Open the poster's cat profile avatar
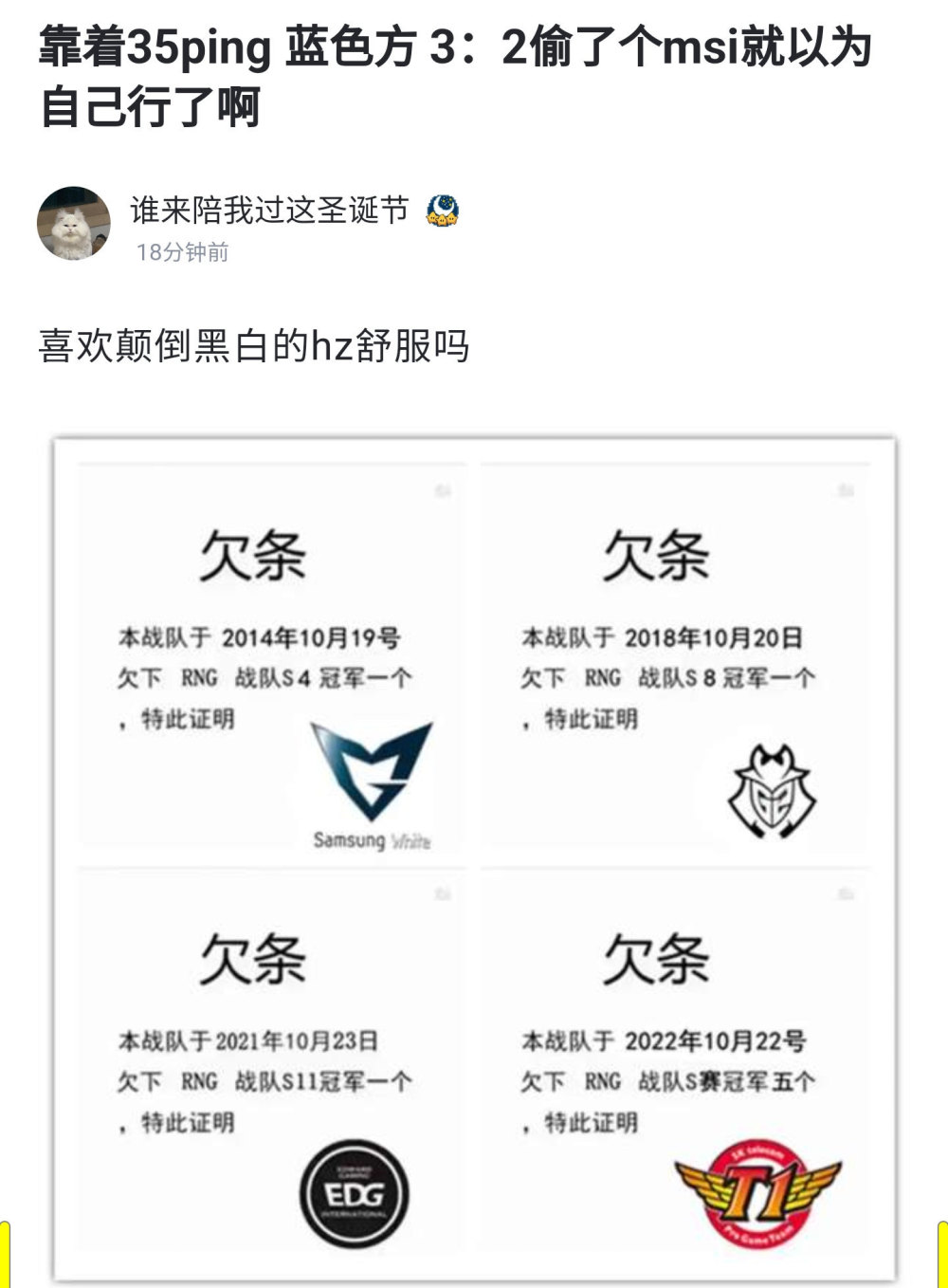 (x=73, y=223)
